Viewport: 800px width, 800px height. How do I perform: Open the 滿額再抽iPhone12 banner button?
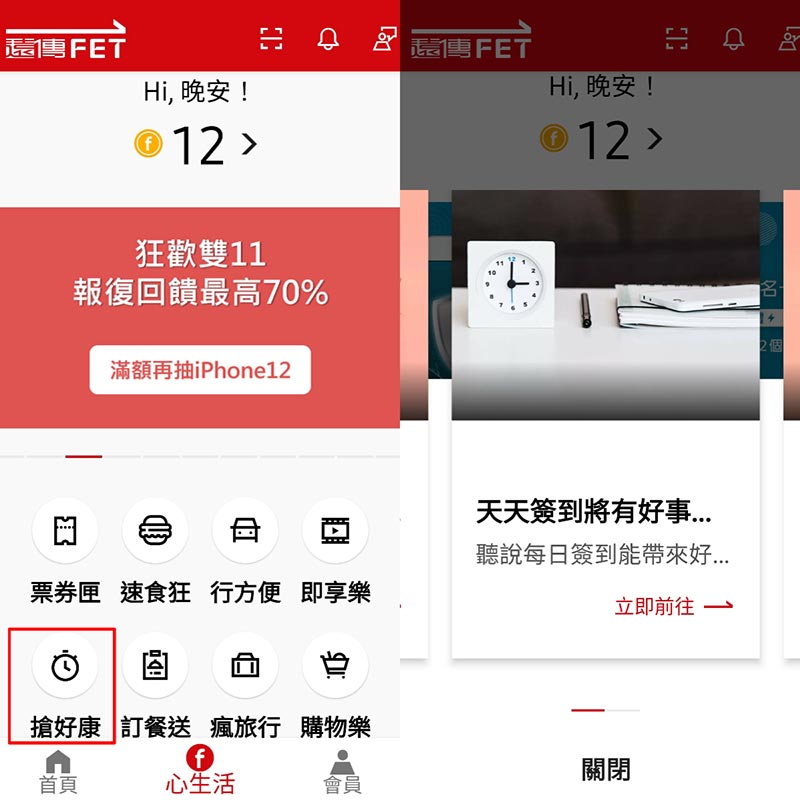click(200, 370)
